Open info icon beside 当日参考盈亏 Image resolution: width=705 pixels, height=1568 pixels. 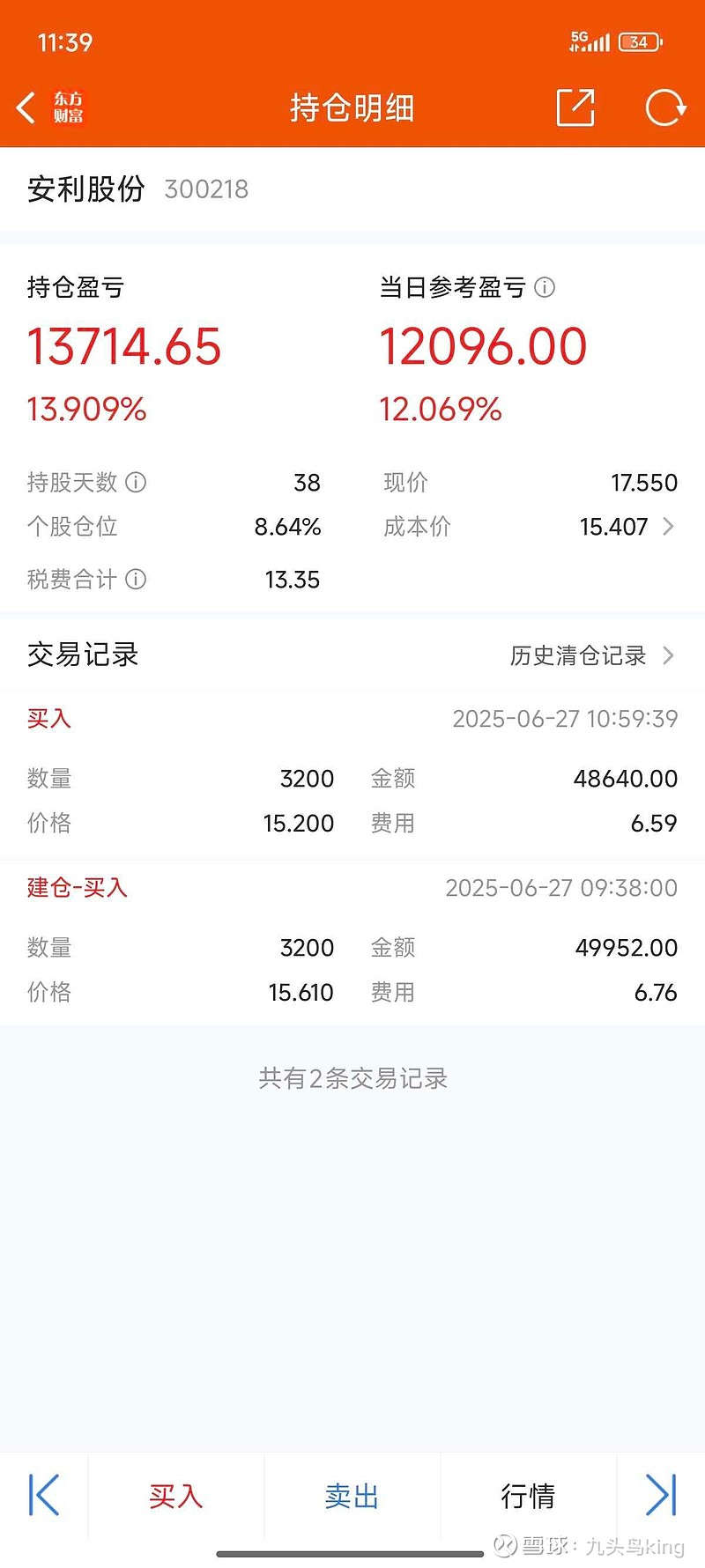[545, 287]
